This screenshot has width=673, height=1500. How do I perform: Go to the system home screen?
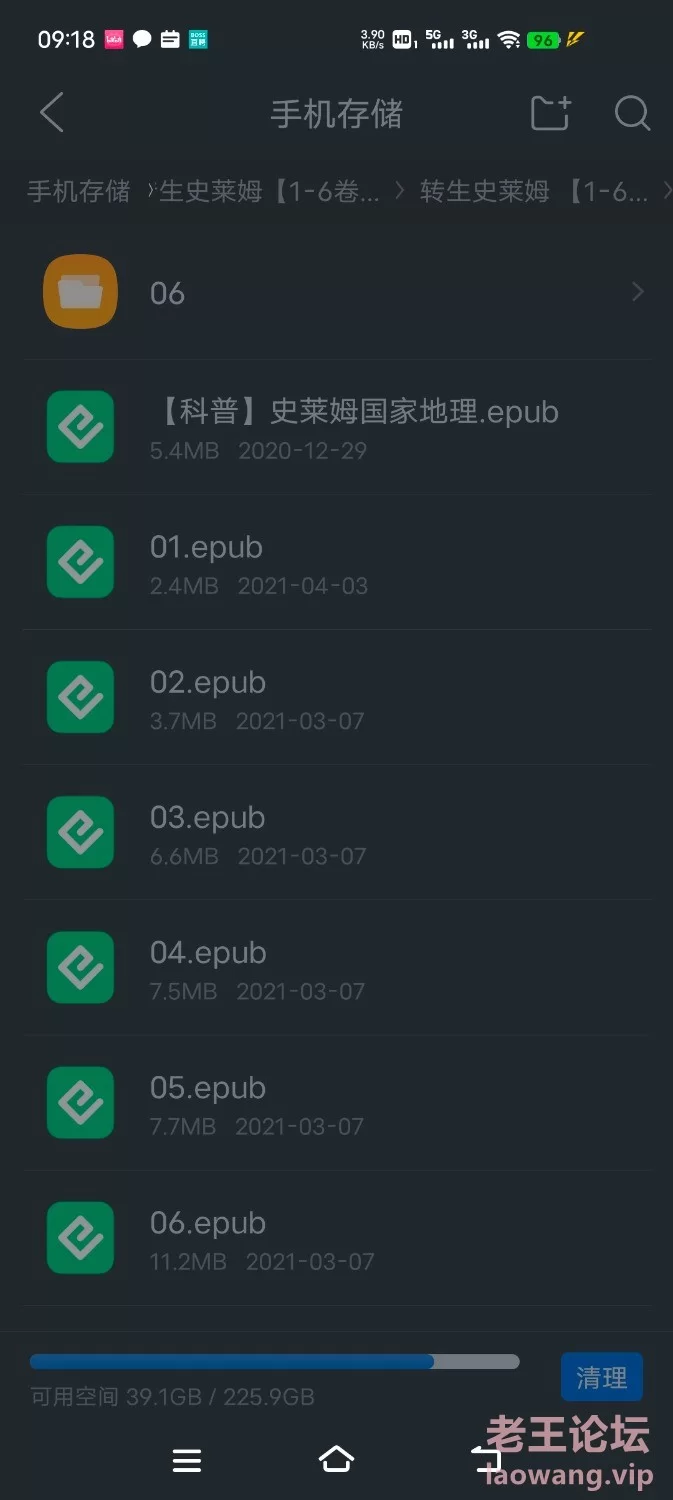point(336,1460)
